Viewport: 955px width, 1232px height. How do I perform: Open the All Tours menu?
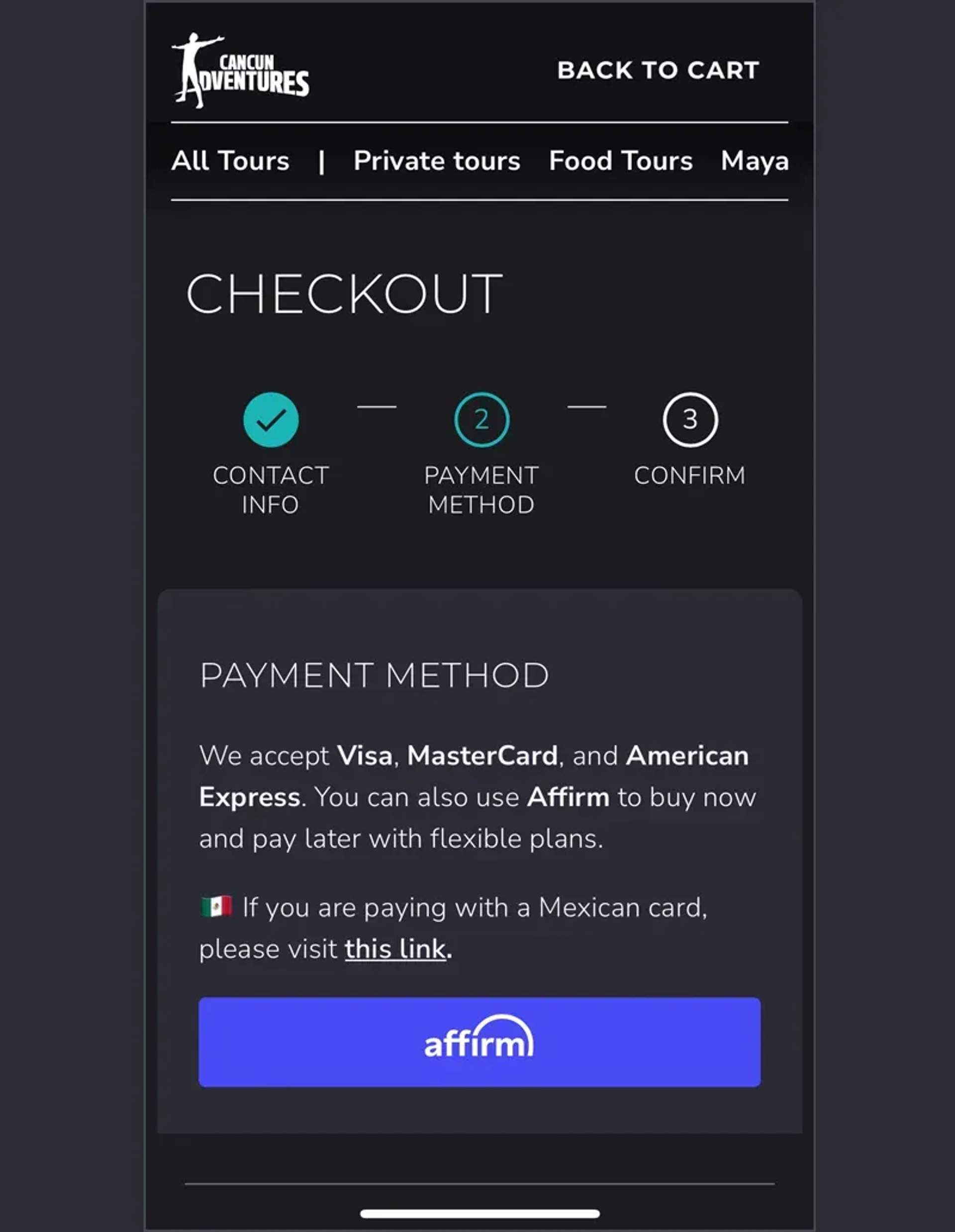(230, 161)
